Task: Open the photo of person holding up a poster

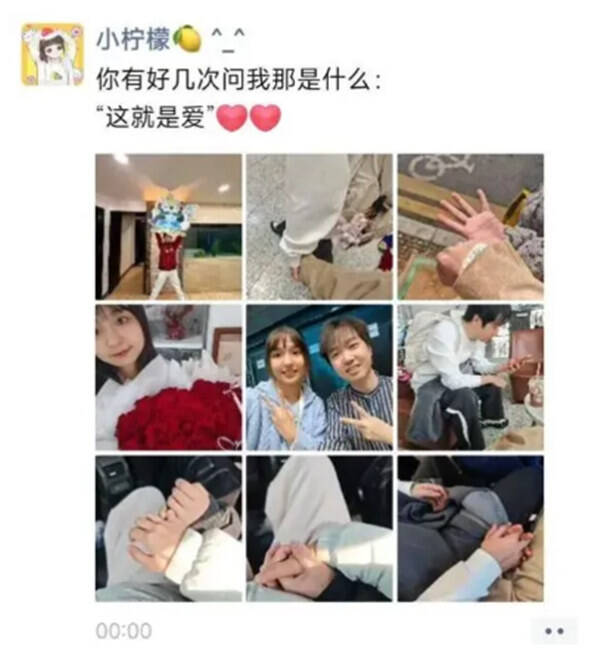Action: click(168, 226)
